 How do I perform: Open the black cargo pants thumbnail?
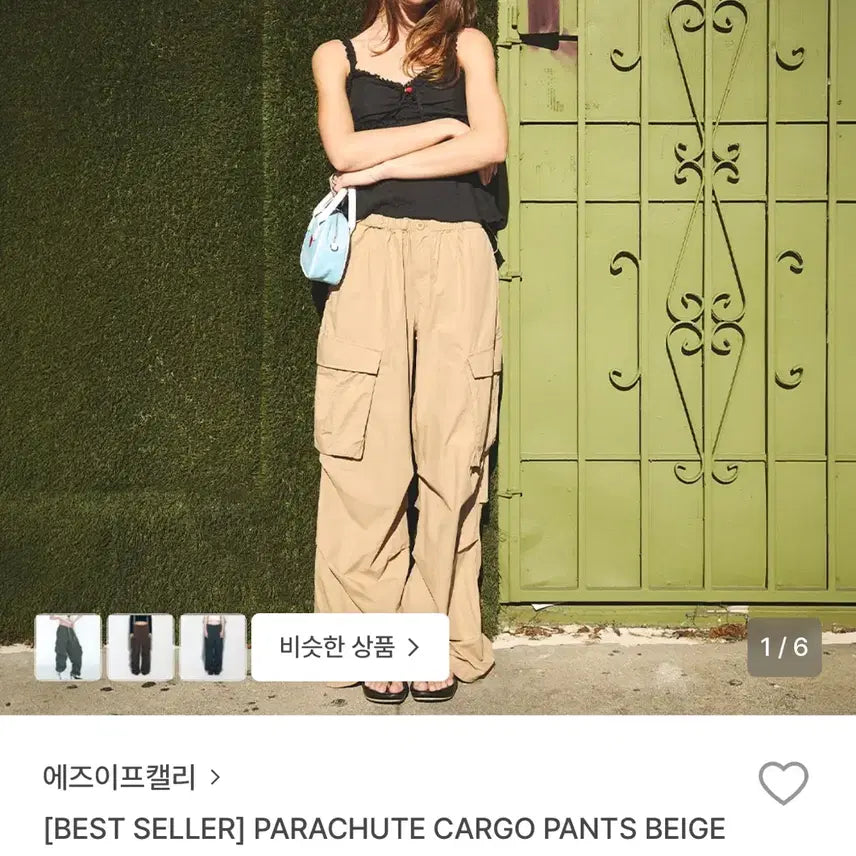pyautogui.click(x=212, y=647)
